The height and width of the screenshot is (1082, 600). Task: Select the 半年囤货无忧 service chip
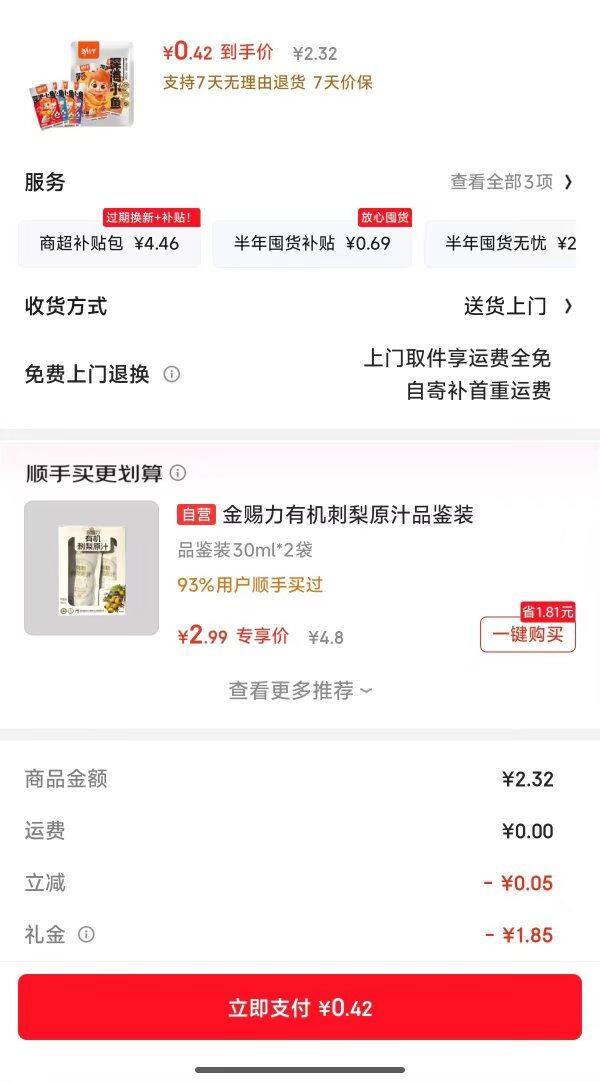[500, 244]
